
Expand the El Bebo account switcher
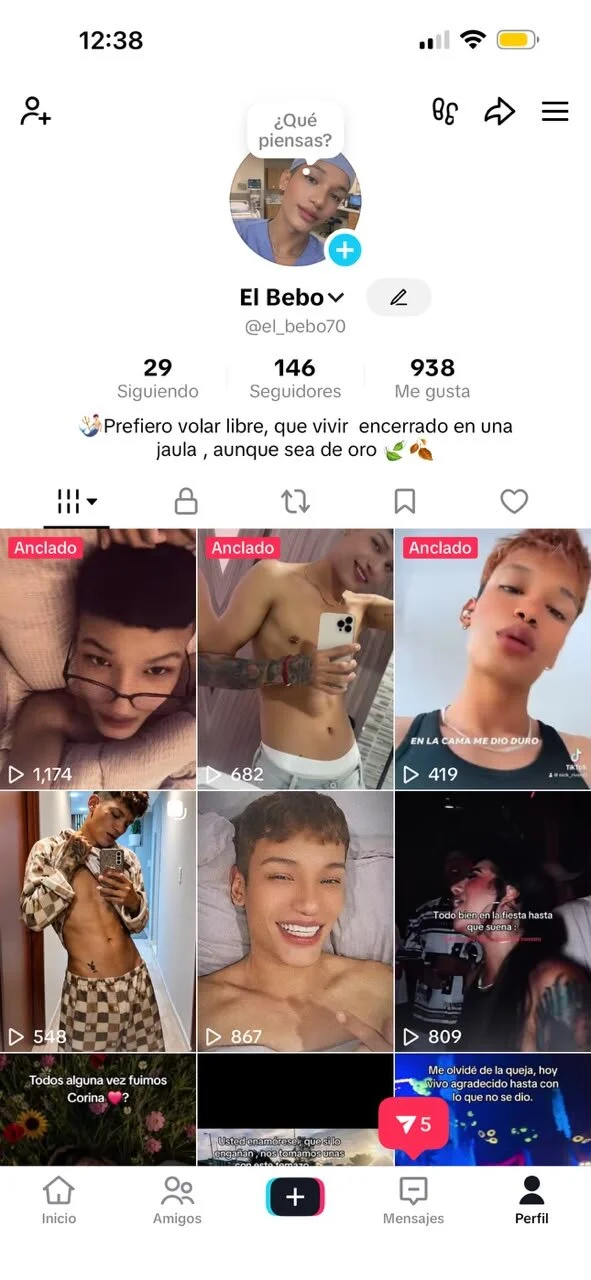click(291, 297)
